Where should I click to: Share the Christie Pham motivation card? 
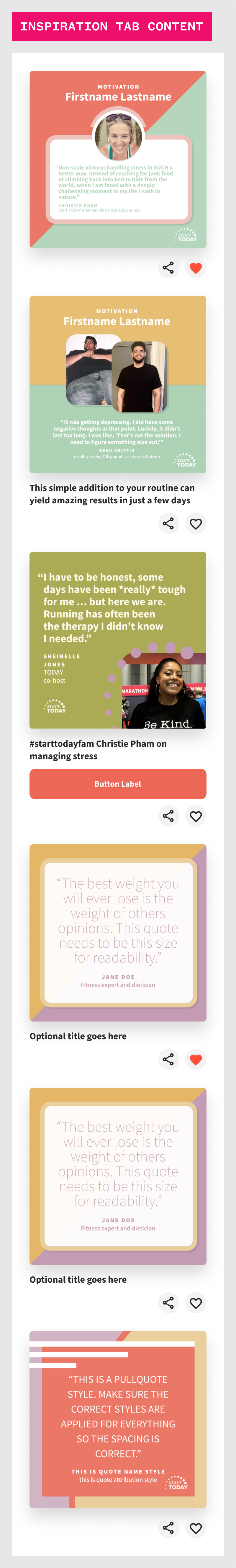(168, 268)
